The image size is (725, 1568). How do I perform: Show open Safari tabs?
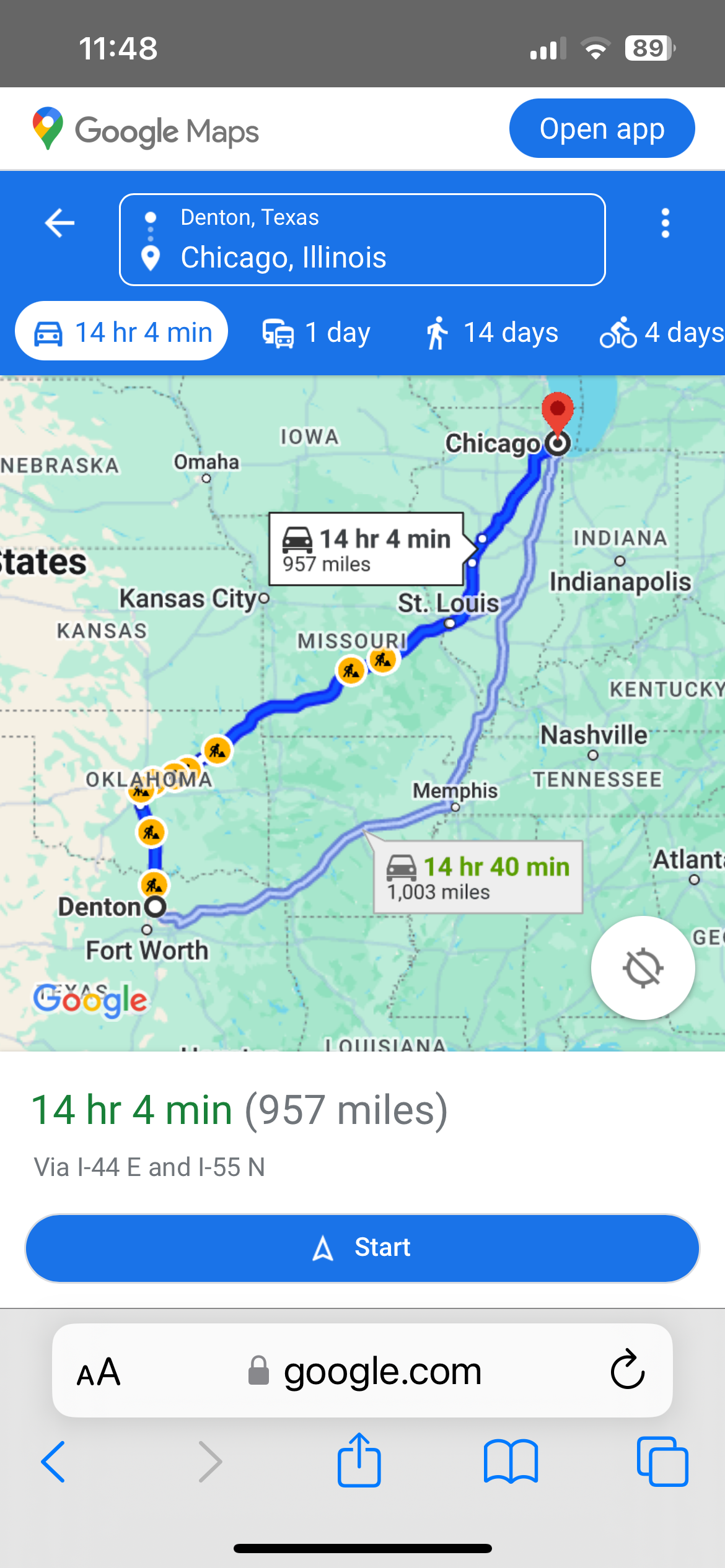pos(662,1461)
